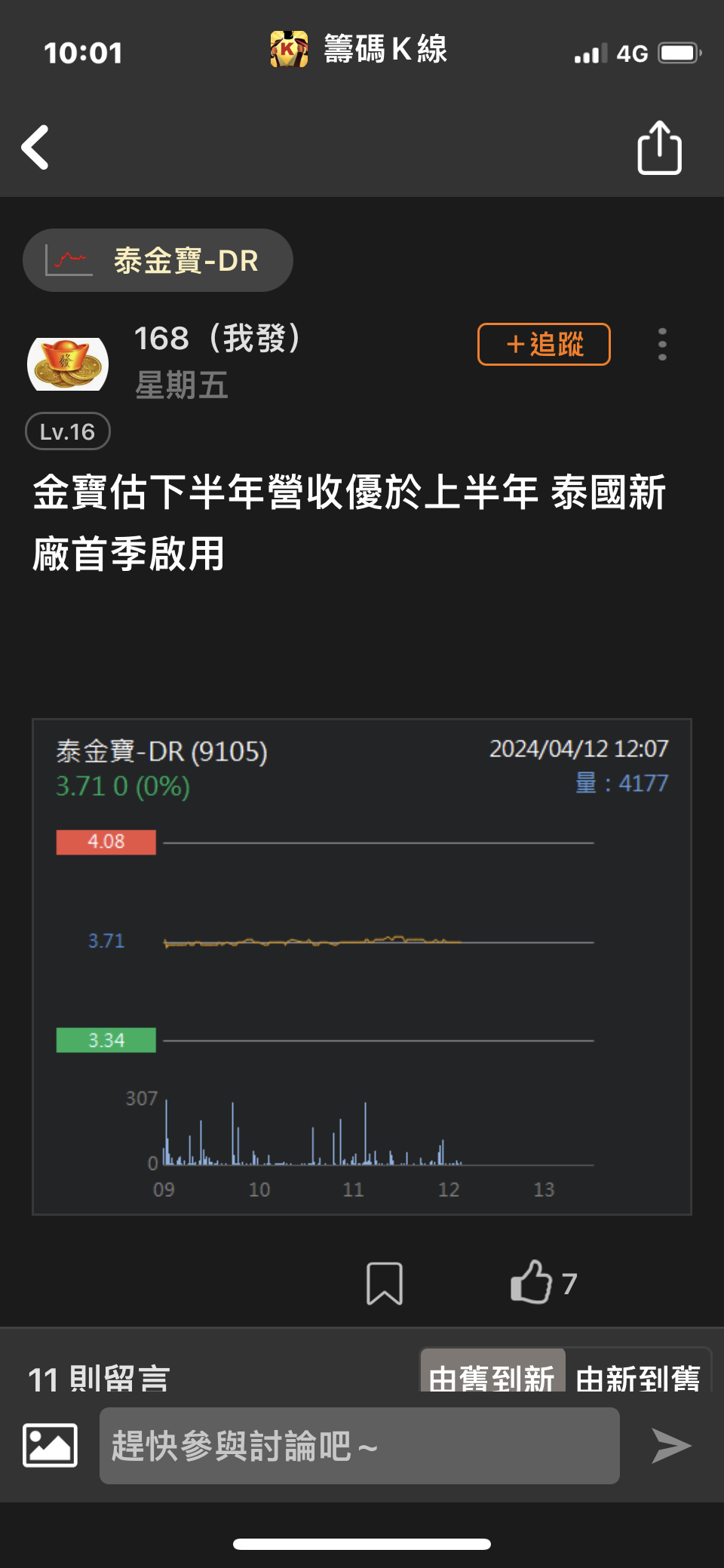Open the three-dot overflow menu
Screen dimensions: 724x1568
pyautogui.click(x=662, y=344)
